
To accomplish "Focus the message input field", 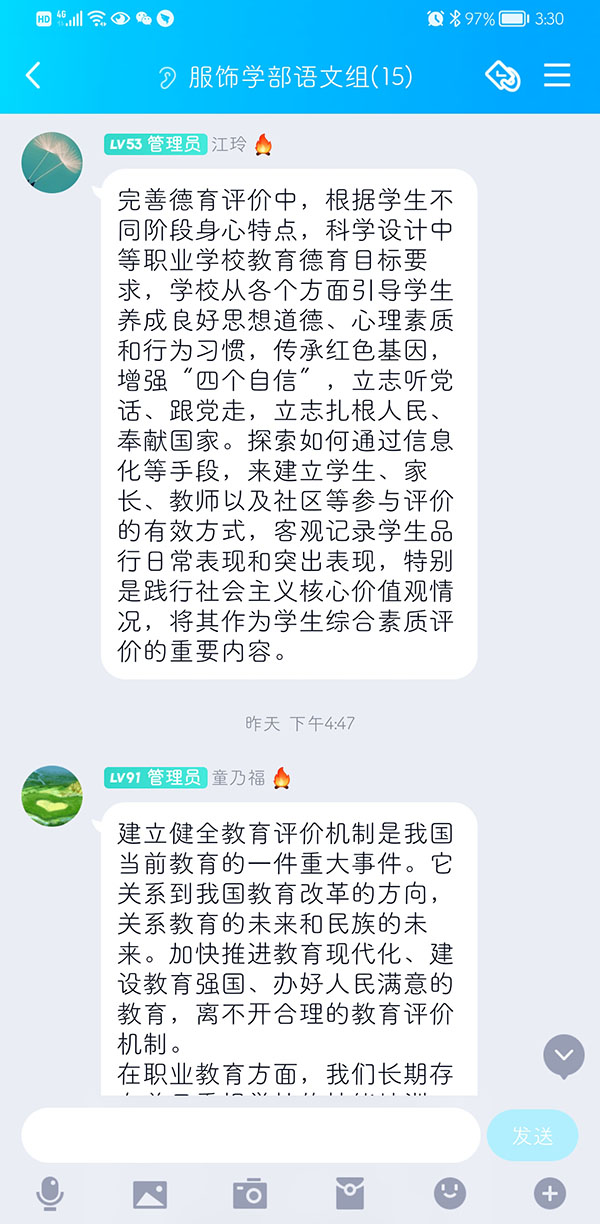I will 250,1135.
